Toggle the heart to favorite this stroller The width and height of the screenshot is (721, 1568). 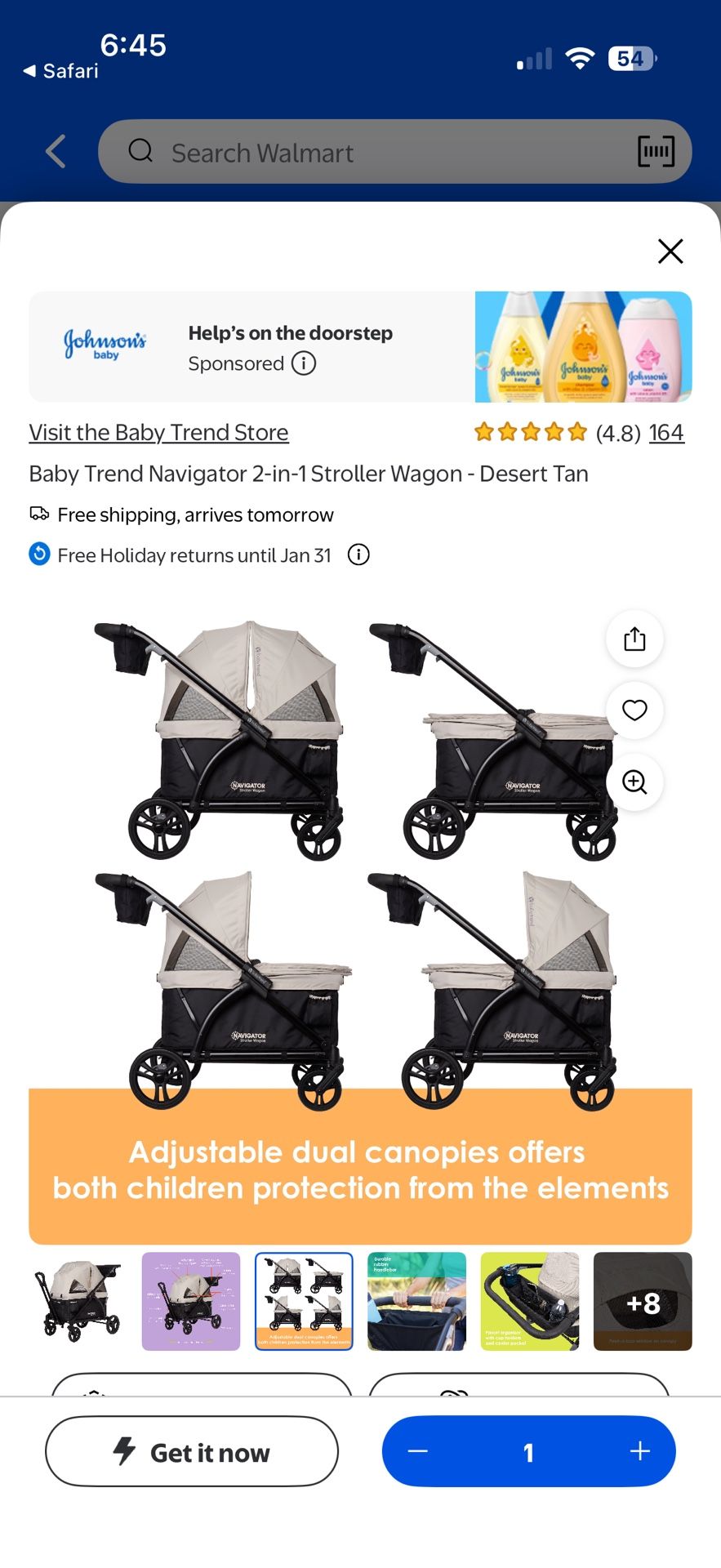pyautogui.click(x=634, y=710)
